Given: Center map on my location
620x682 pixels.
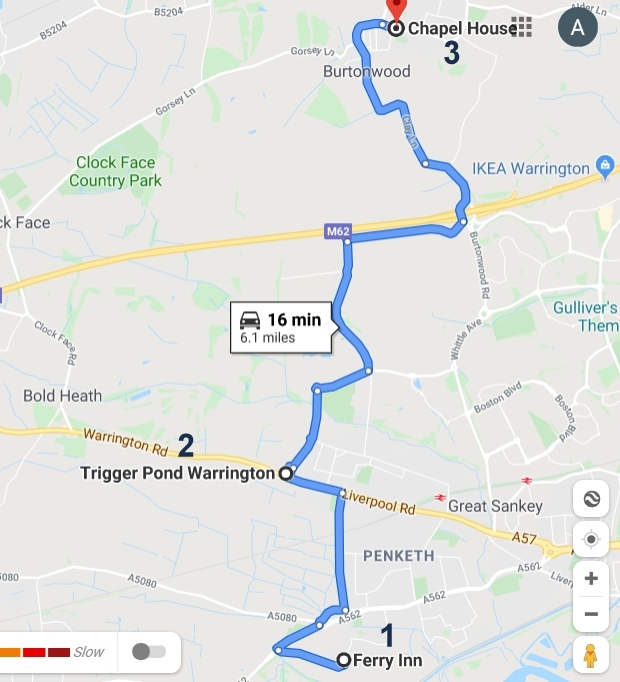Looking at the screenshot, I should 591,539.
